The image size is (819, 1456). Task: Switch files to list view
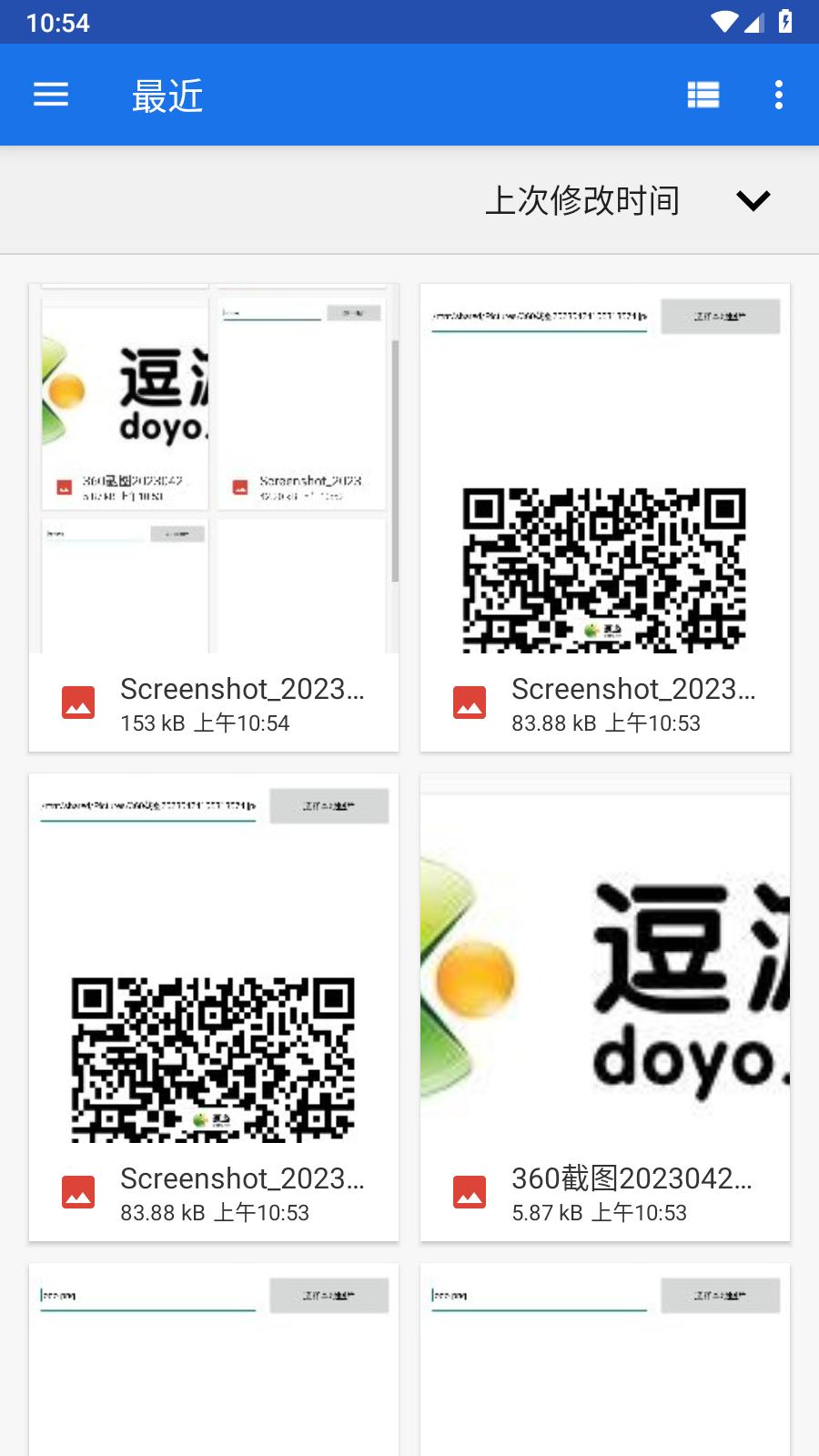coord(703,95)
